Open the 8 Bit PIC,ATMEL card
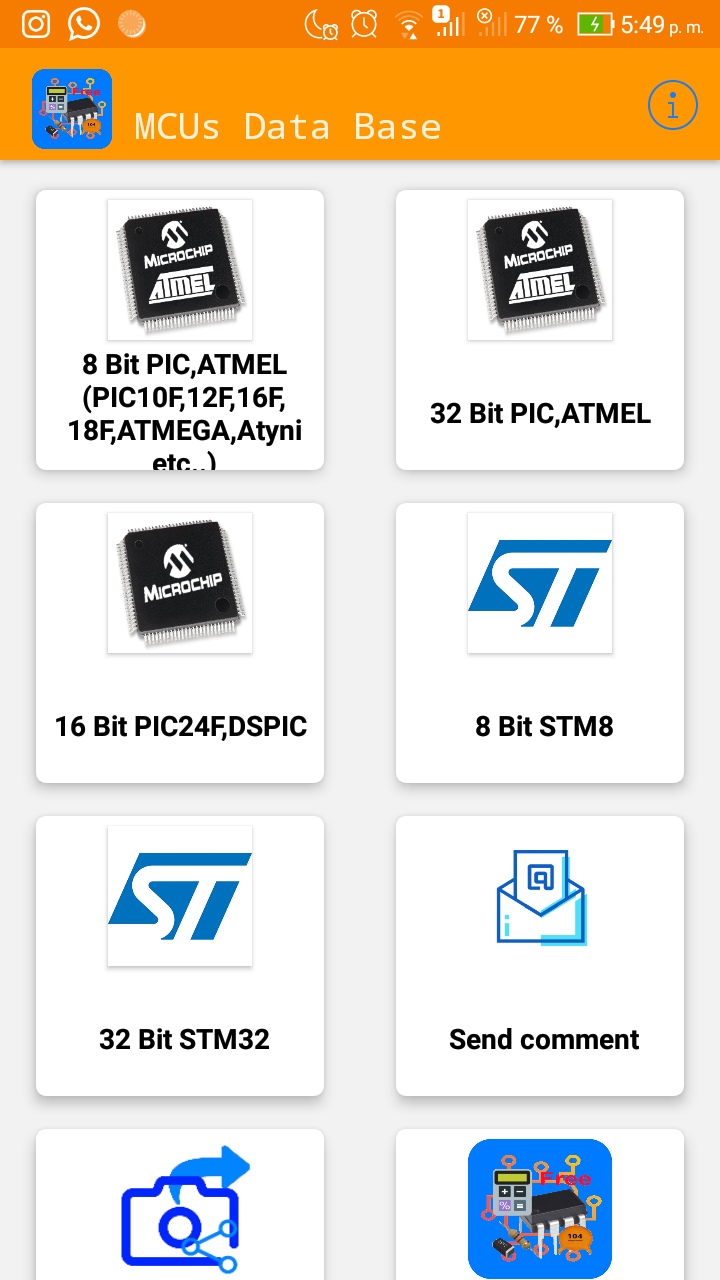This screenshot has height=1280, width=720. click(x=180, y=330)
